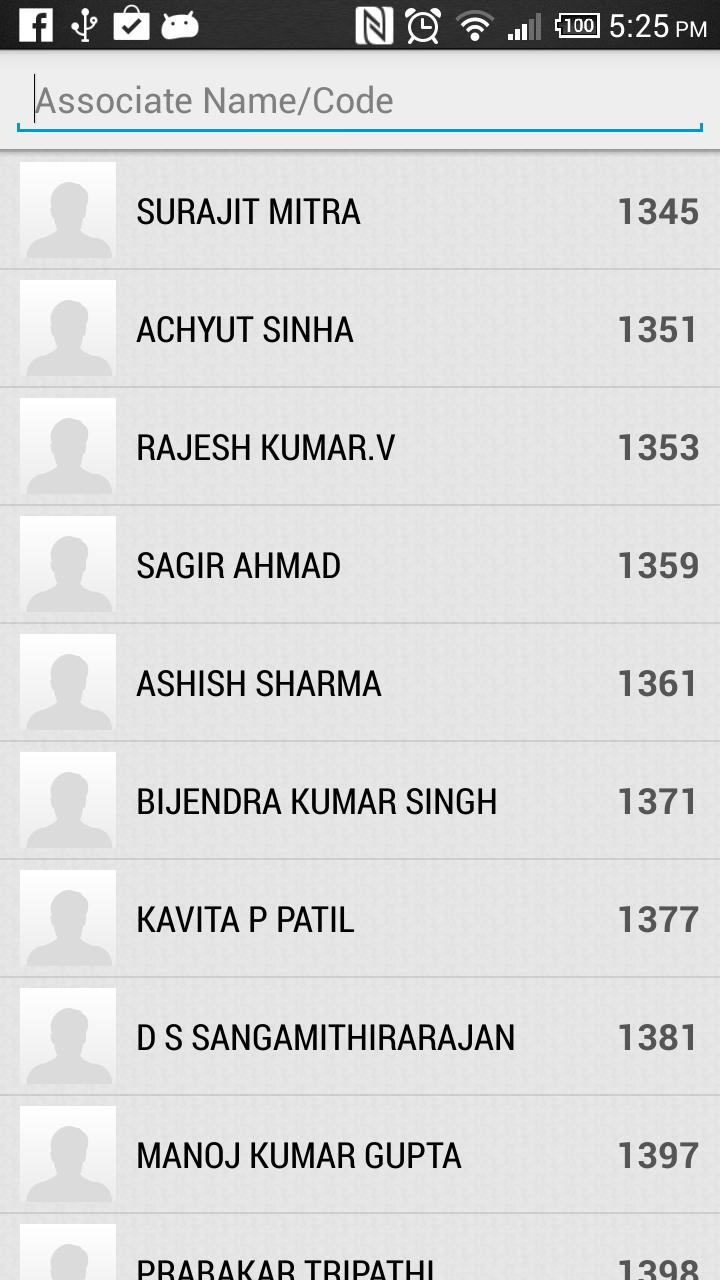Select Kavita P Patil
720x1280 pixels.
[x=360, y=919]
